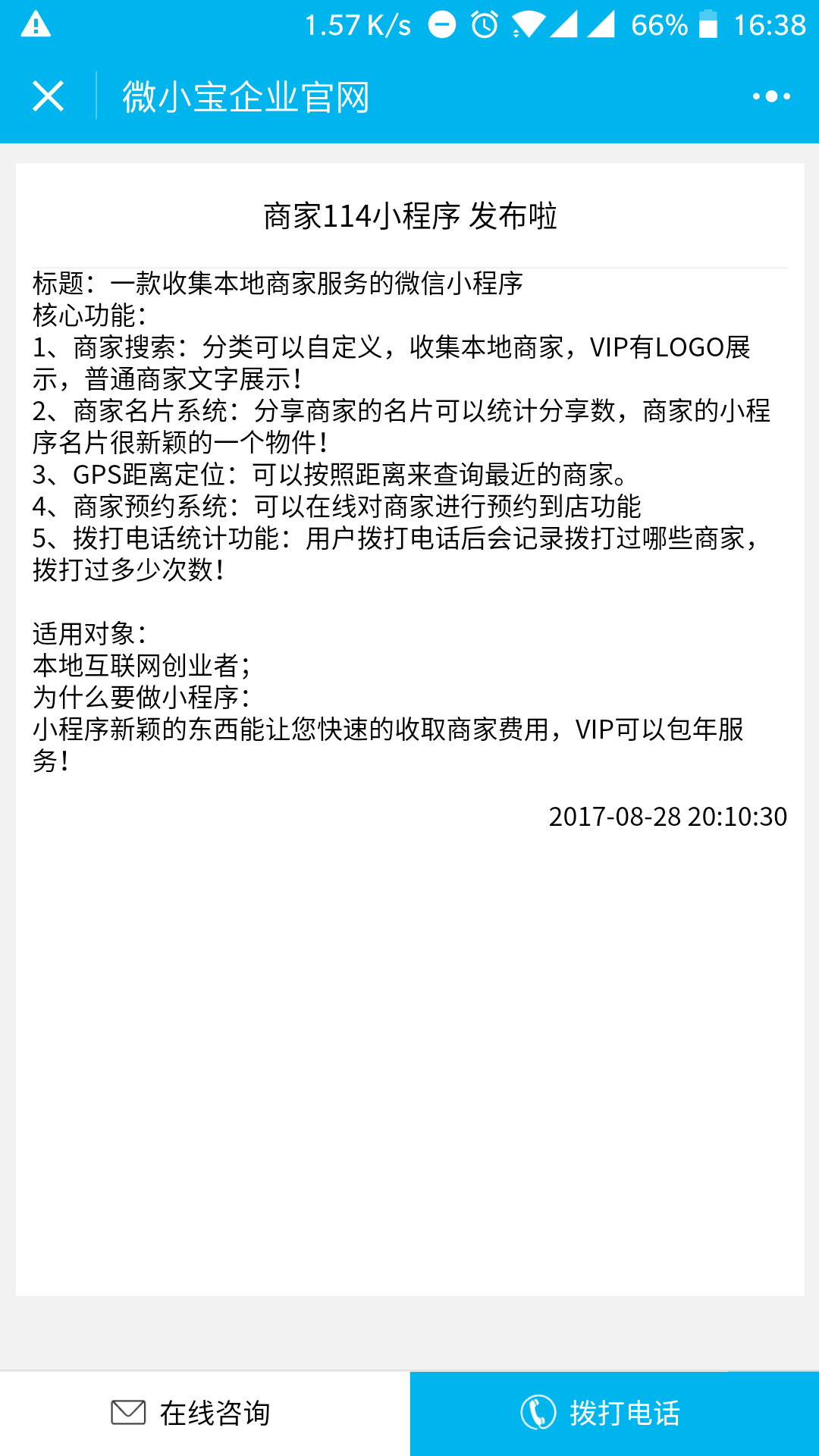Open the three-dot overflow menu
The height and width of the screenshot is (1456, 819).
coord(771,96)
